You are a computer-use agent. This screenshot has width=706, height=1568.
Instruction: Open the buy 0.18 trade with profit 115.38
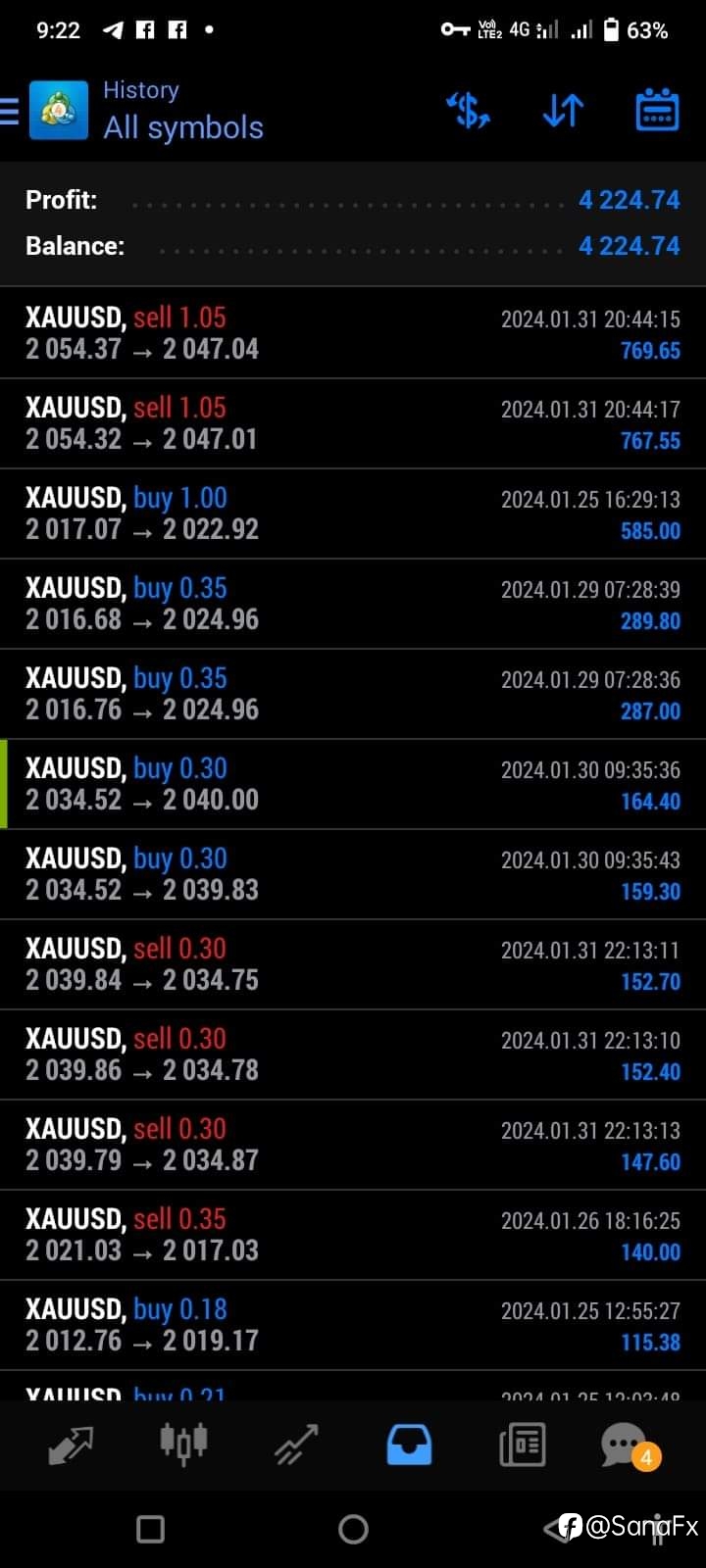point(353,1325)
